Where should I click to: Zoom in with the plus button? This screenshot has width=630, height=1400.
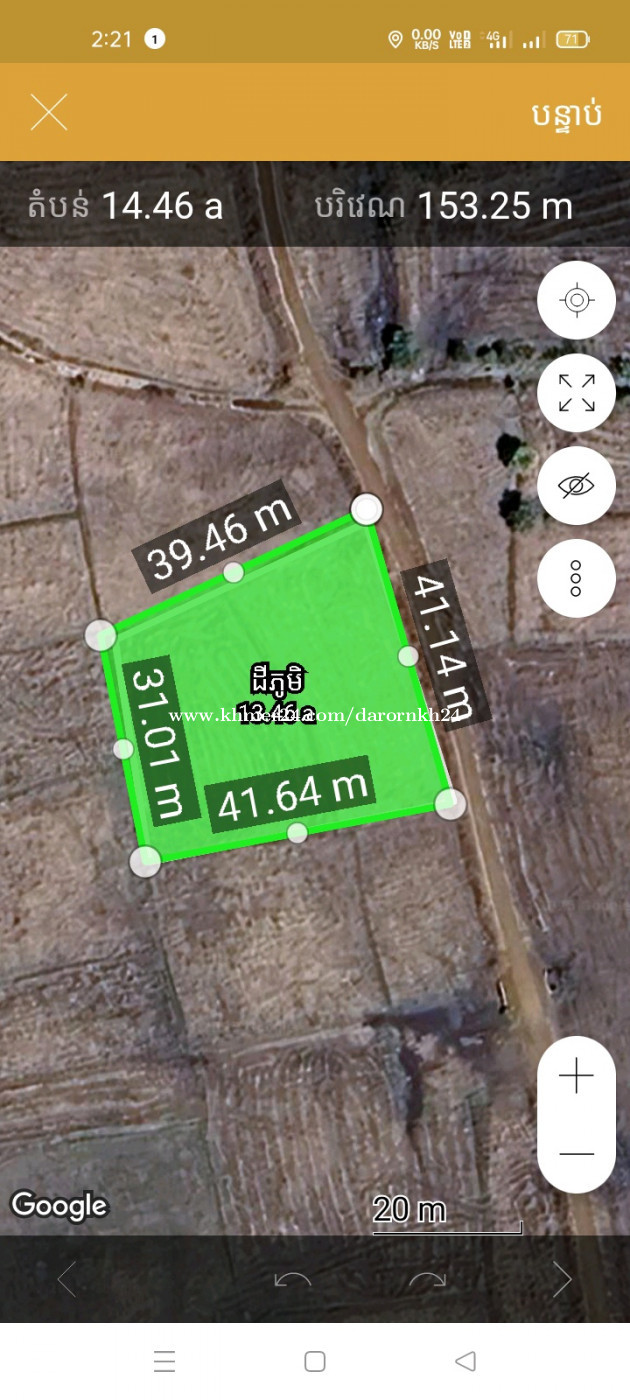click(x=576, y=1076)
